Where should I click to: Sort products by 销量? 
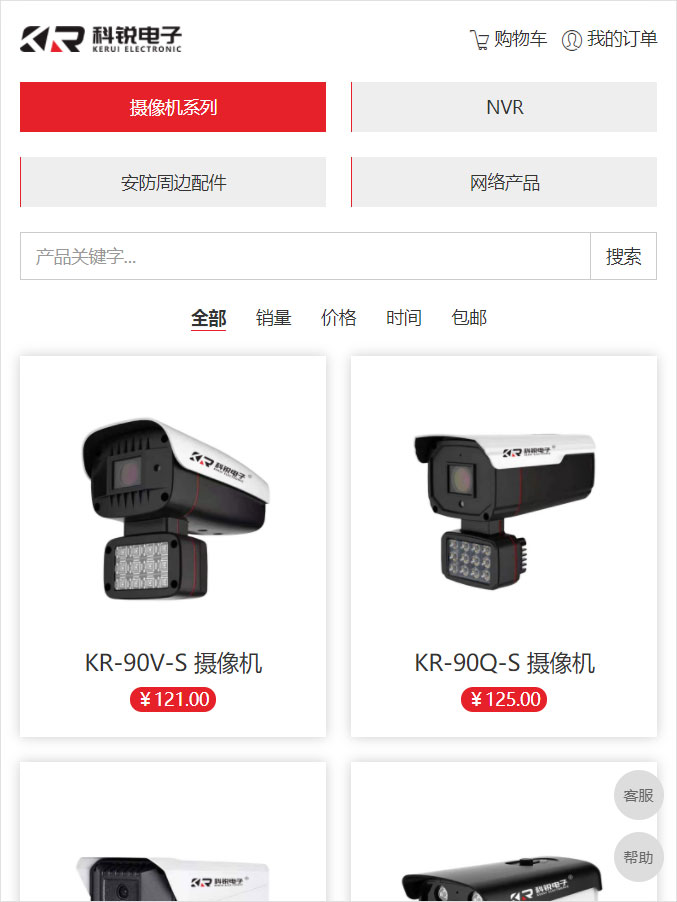[x=273, y=318]
